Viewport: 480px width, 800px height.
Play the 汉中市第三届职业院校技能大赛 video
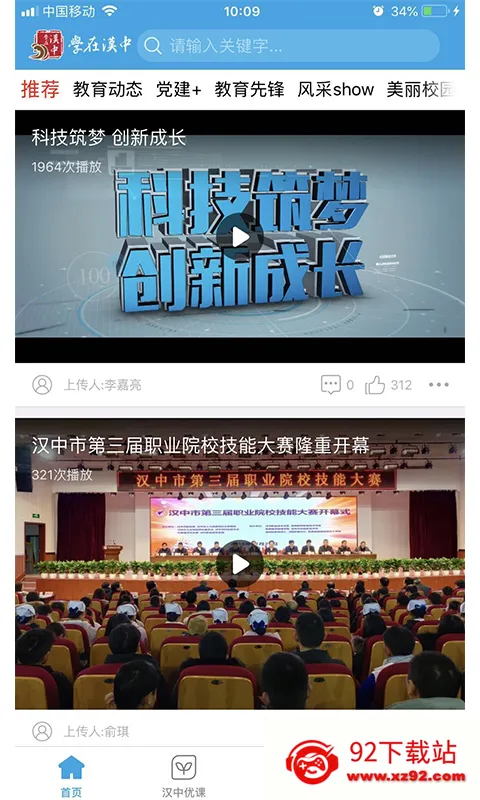(x=240, y=564)
